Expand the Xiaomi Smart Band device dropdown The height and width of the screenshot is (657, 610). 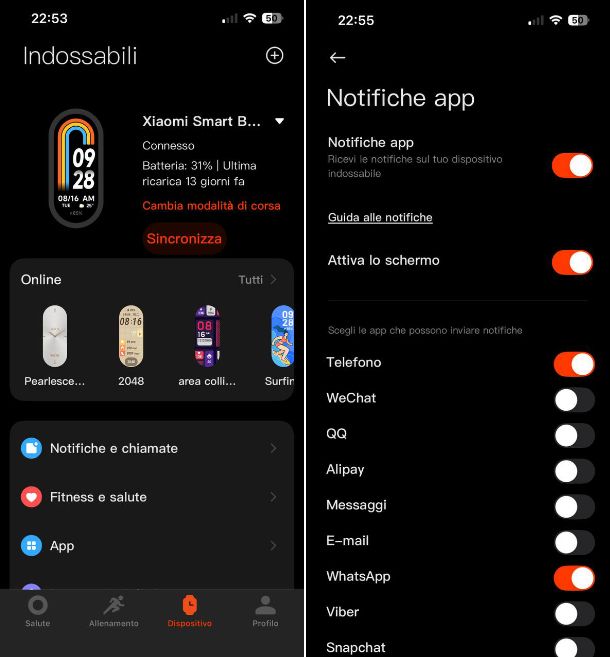click(x=280, y=121)
